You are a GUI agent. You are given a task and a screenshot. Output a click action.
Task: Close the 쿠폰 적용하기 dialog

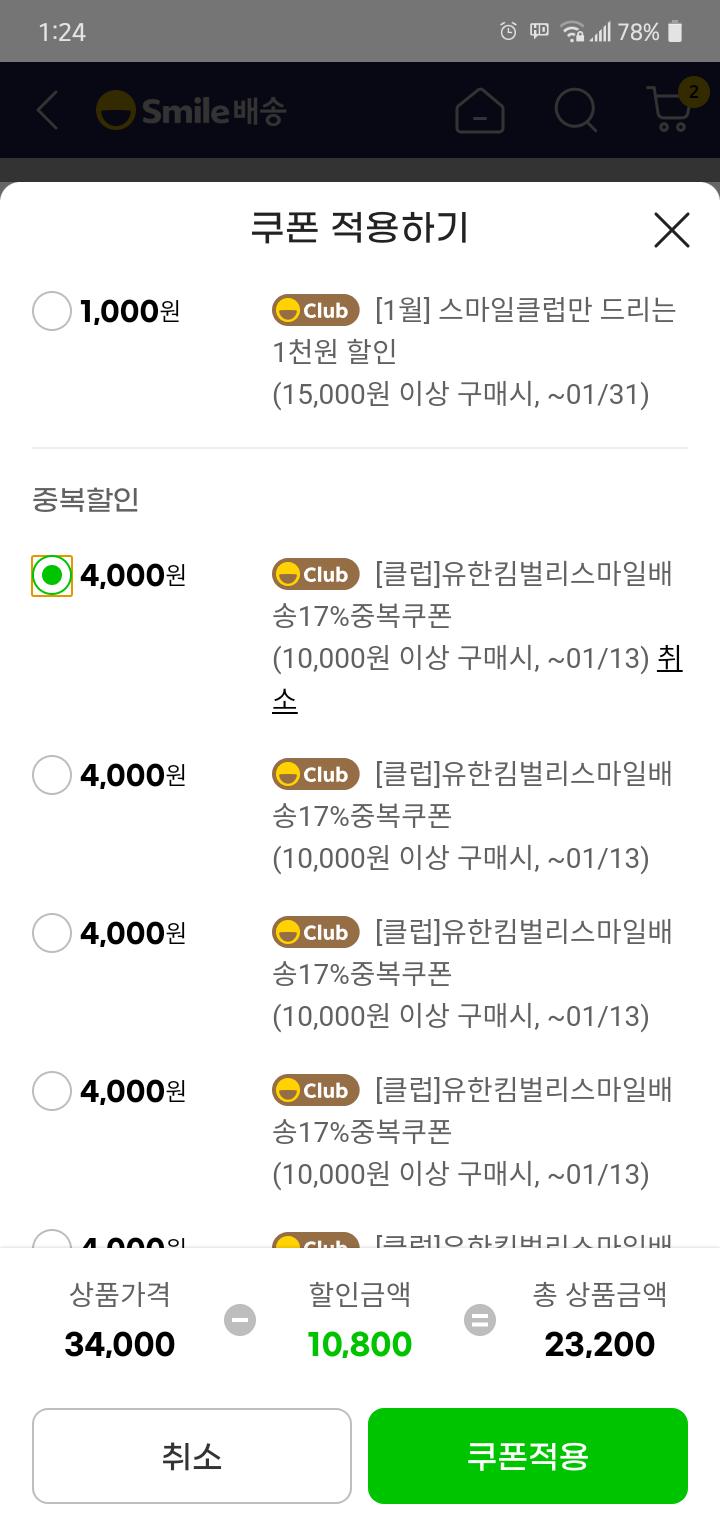click(671, 230)
